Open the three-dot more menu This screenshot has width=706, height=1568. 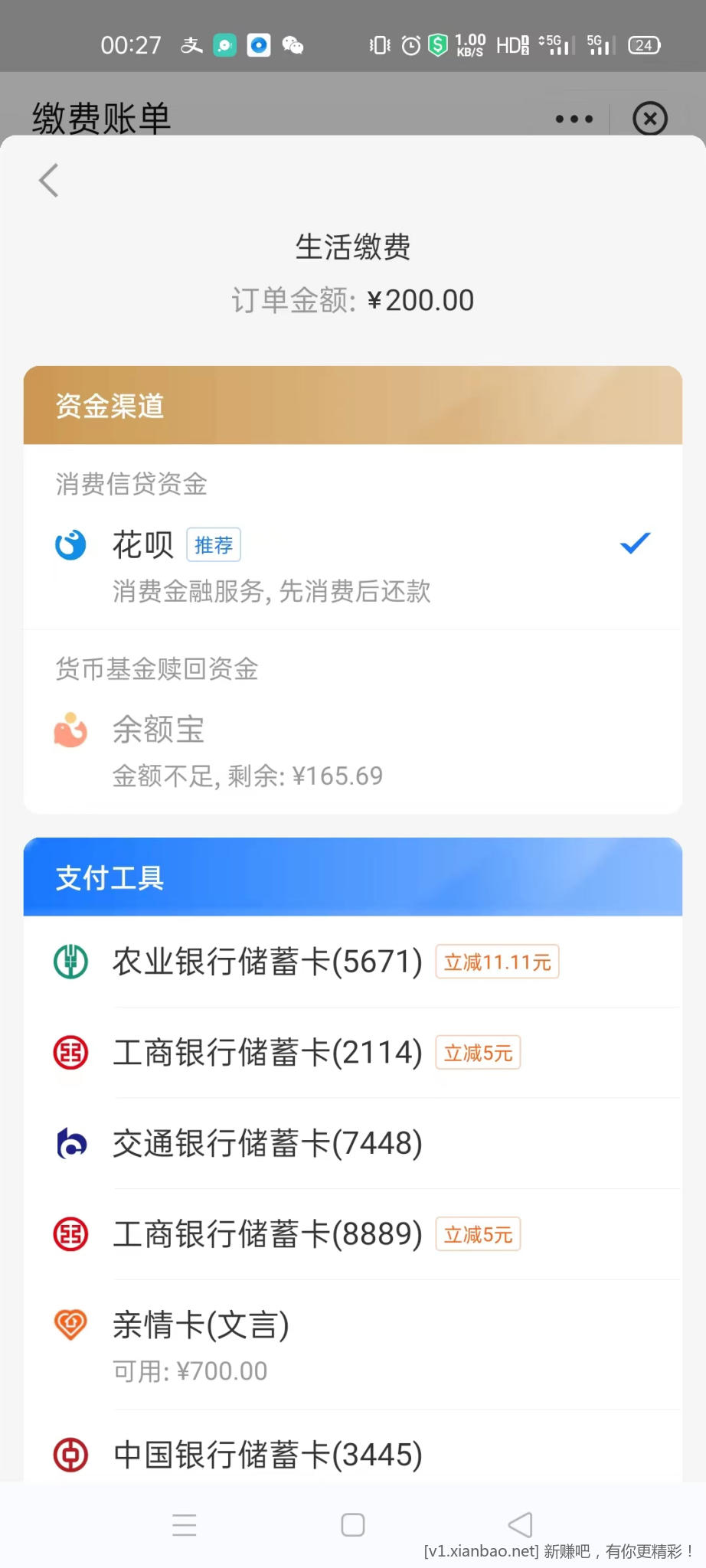[574, 119]
